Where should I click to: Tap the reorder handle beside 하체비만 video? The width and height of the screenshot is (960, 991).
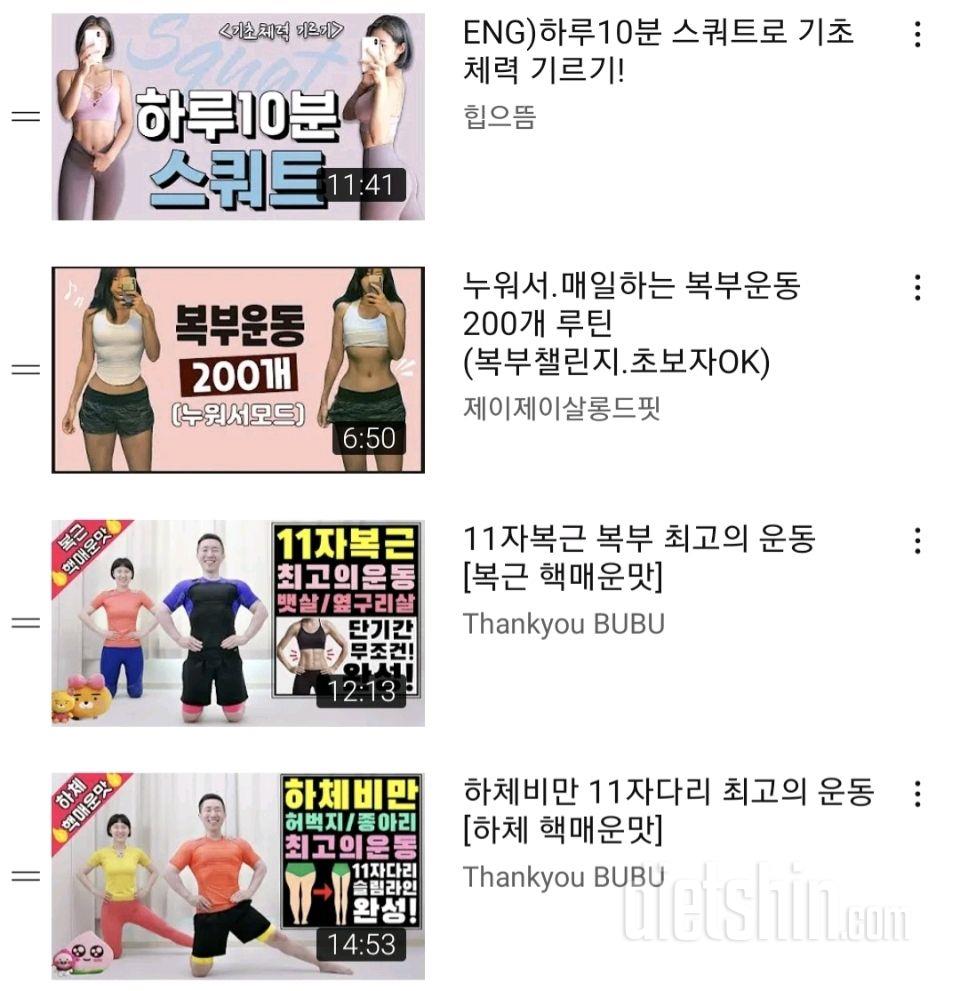click(25, 875)
